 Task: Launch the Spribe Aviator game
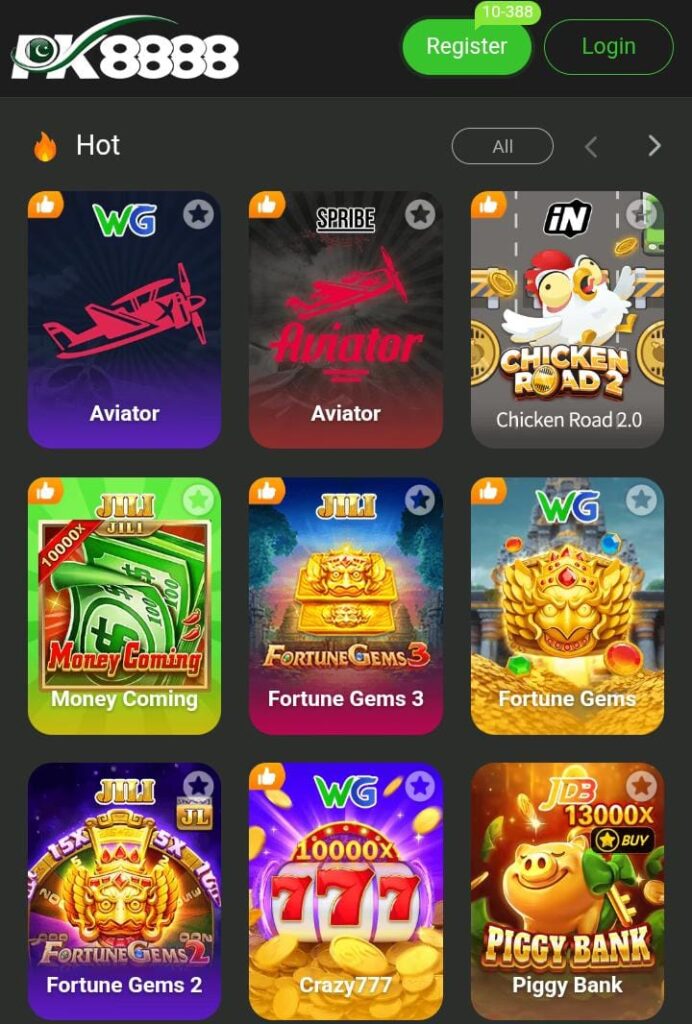345,320
